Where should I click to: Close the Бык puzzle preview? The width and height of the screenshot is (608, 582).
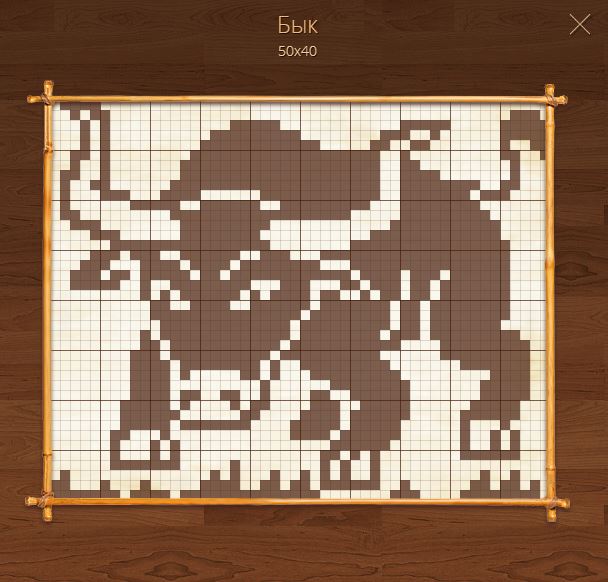coord(579,25)
